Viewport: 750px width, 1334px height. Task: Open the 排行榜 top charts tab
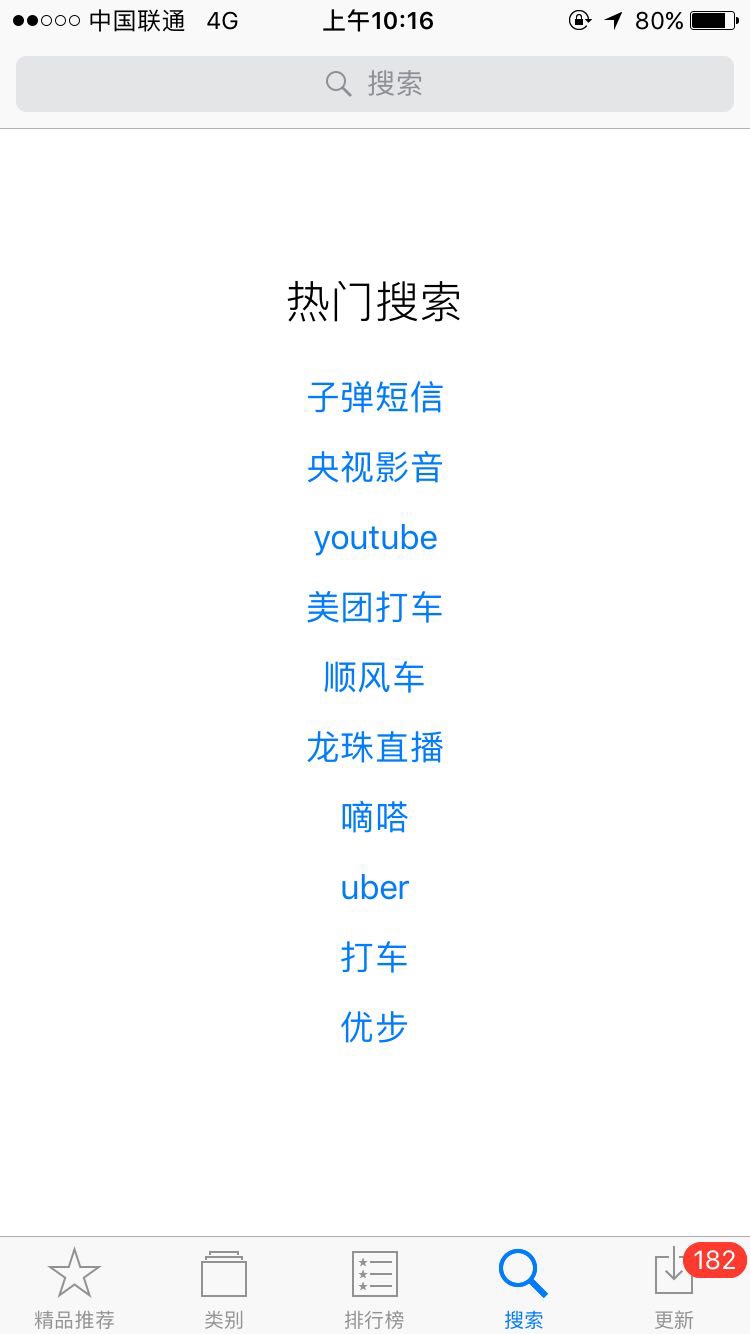[375, 1288]
